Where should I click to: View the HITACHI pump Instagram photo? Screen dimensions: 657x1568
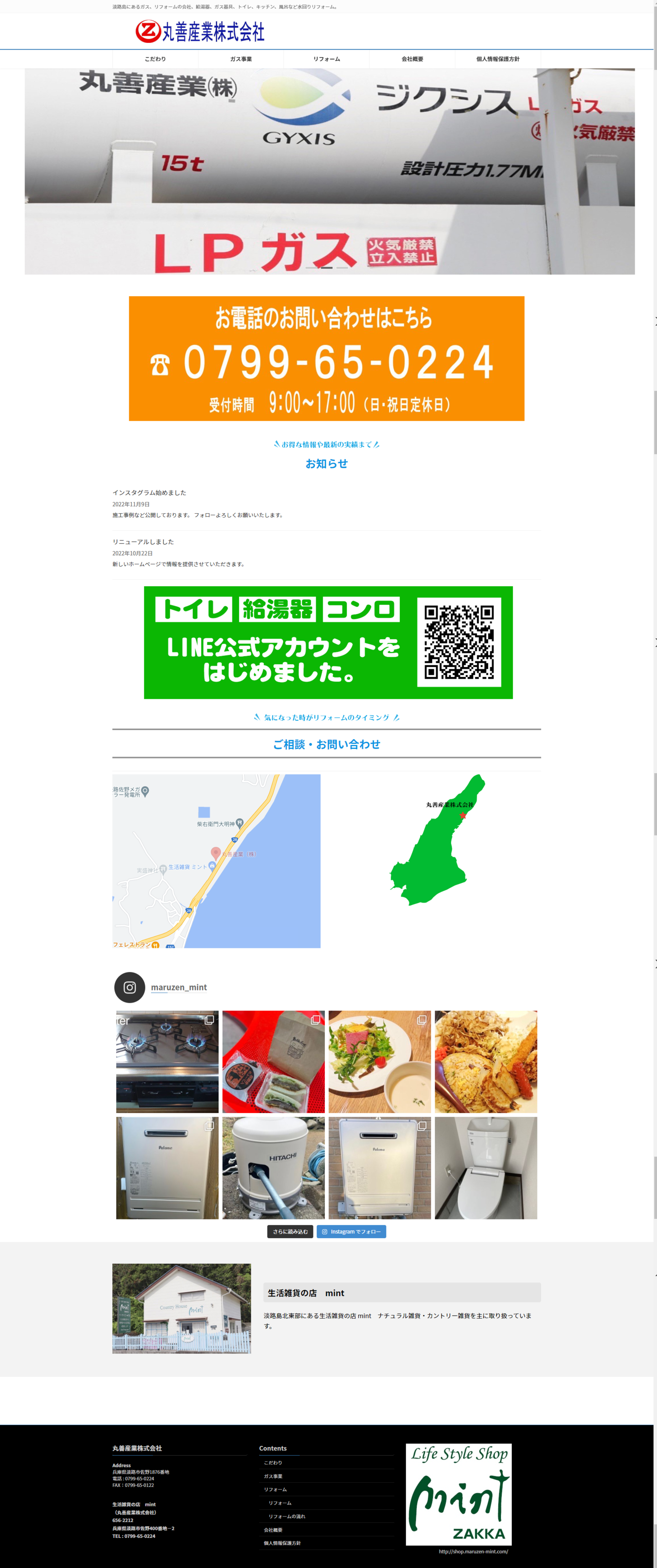pos(273,1167)
